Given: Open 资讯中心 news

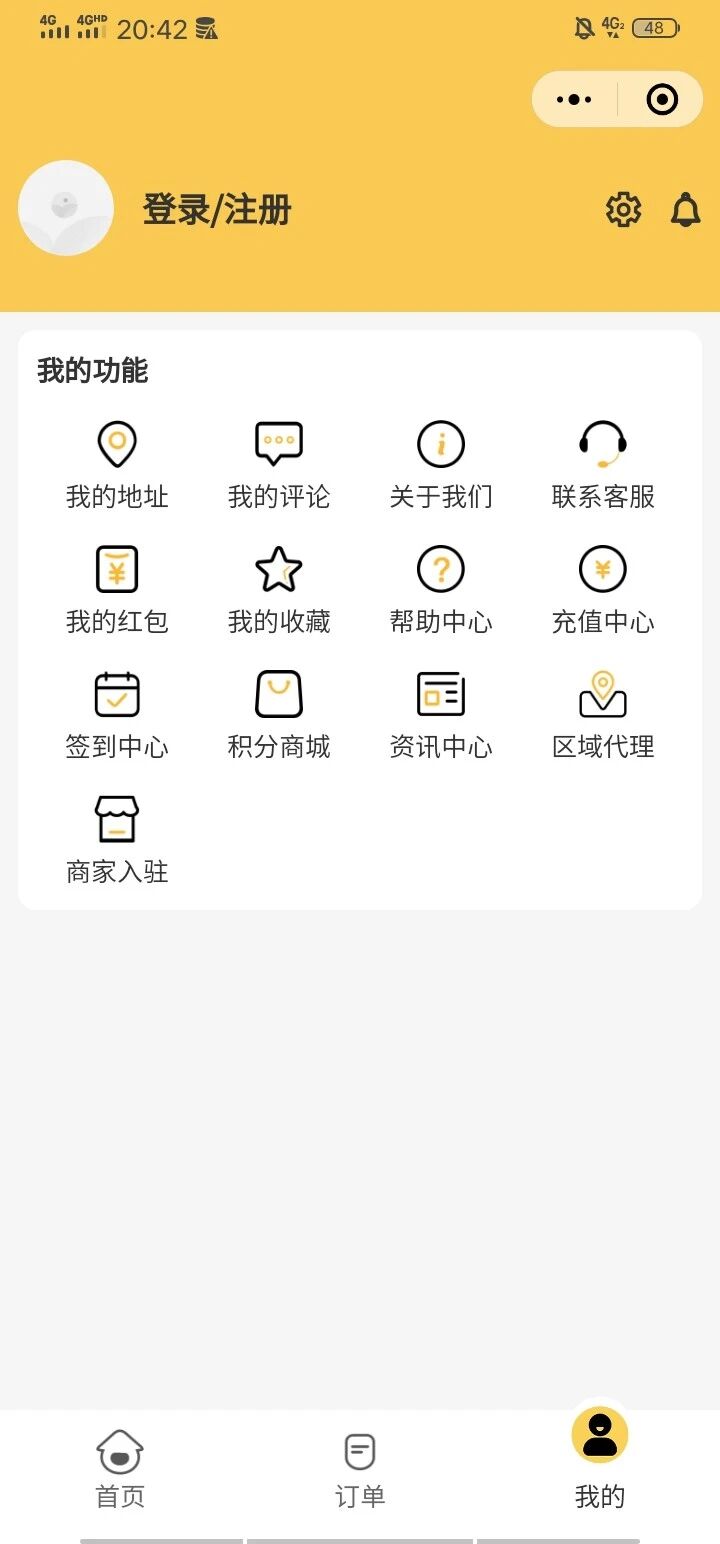Looking at the screenshot, I should coord(441,715).
